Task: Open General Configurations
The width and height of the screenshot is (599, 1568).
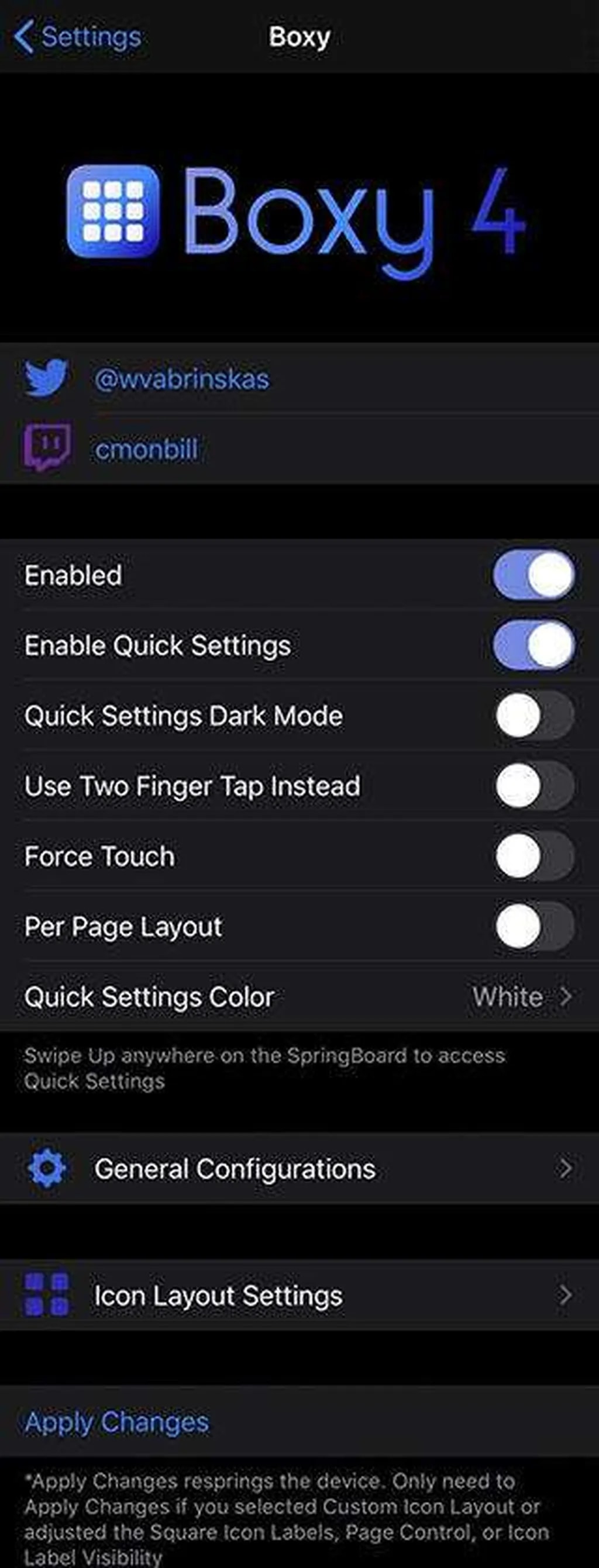Action: point(298,1169)
